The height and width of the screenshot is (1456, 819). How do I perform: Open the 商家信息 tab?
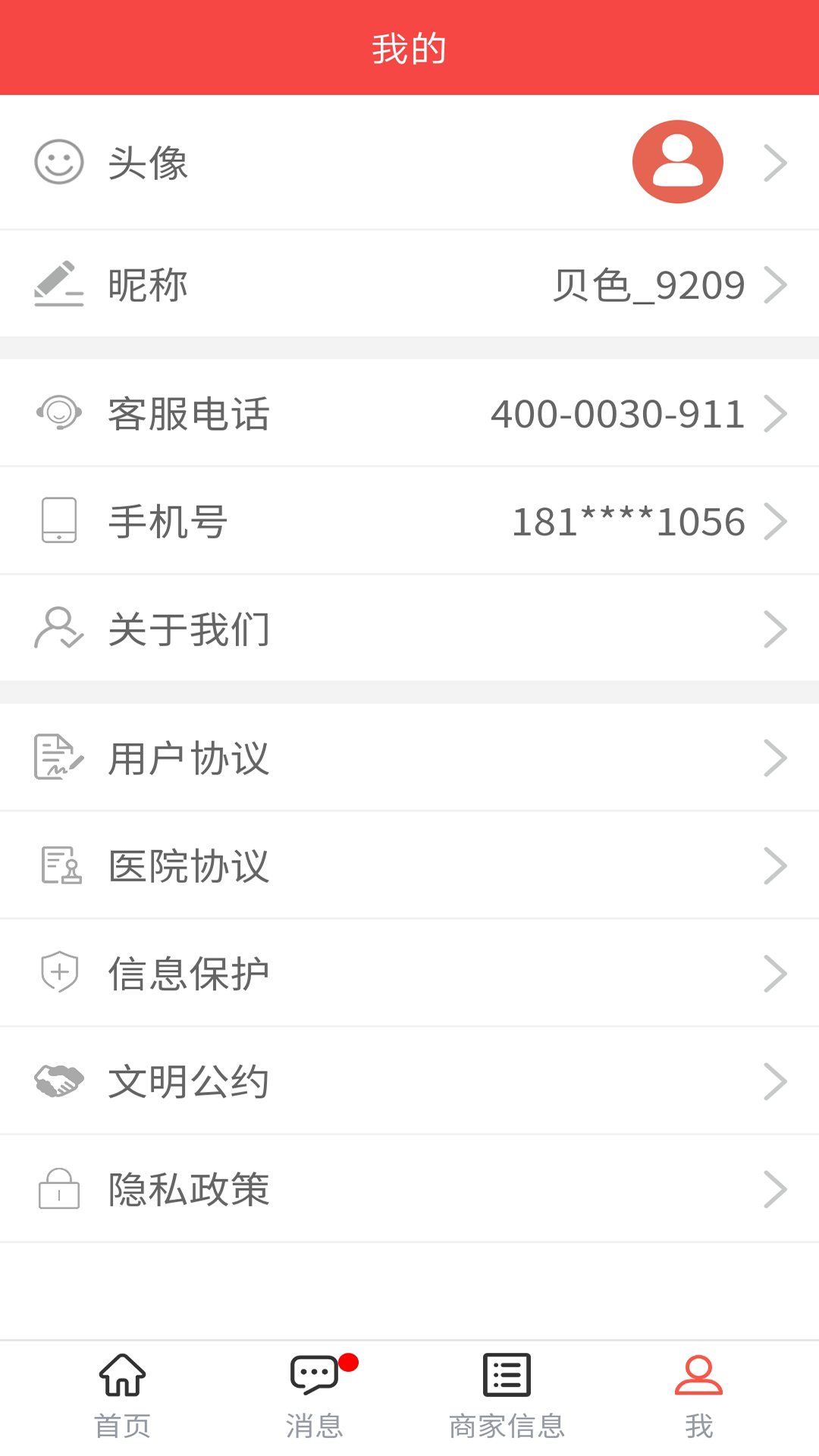tap(507, 1395)
